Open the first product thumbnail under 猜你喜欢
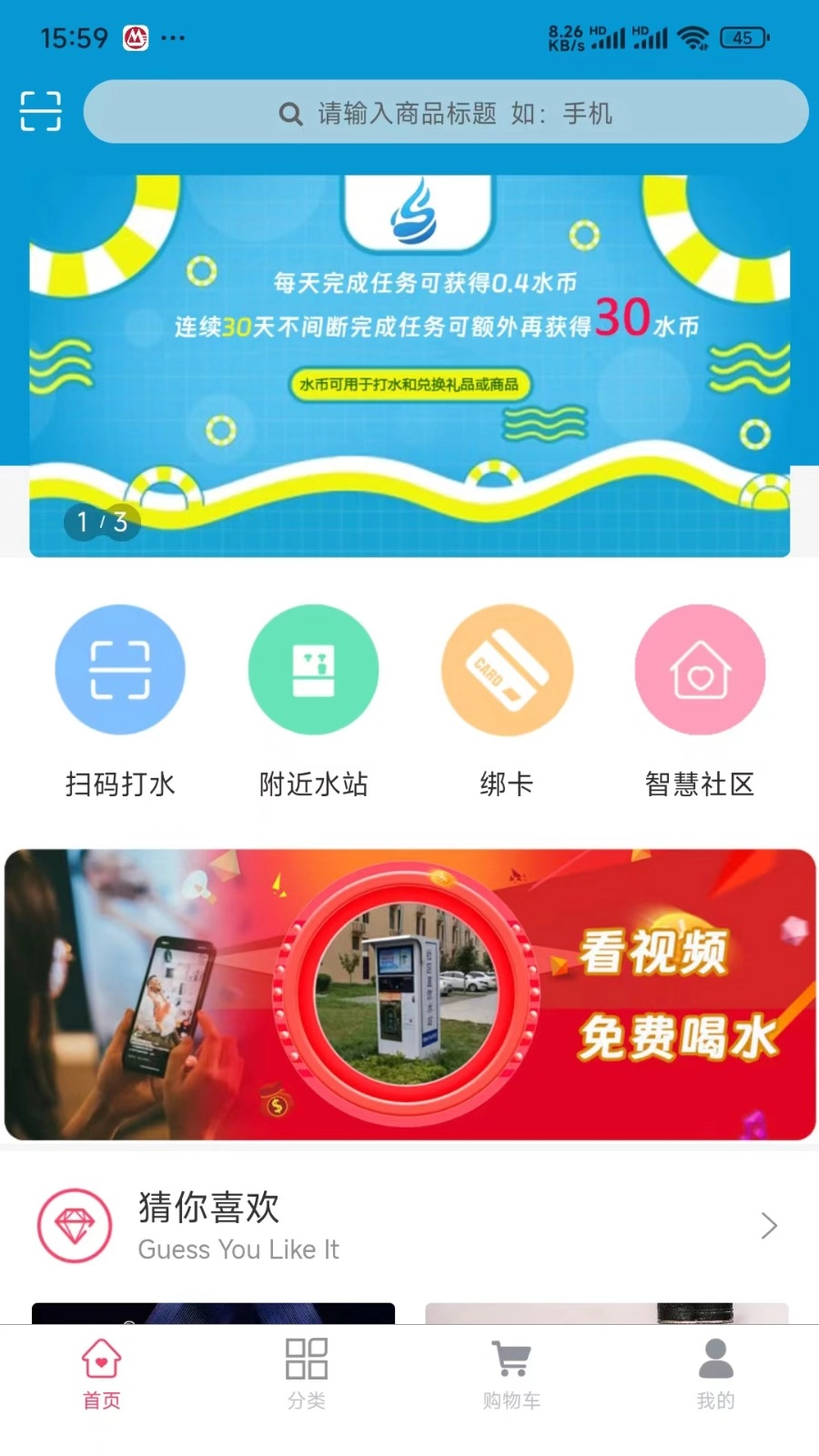 tap(214, 1315)
